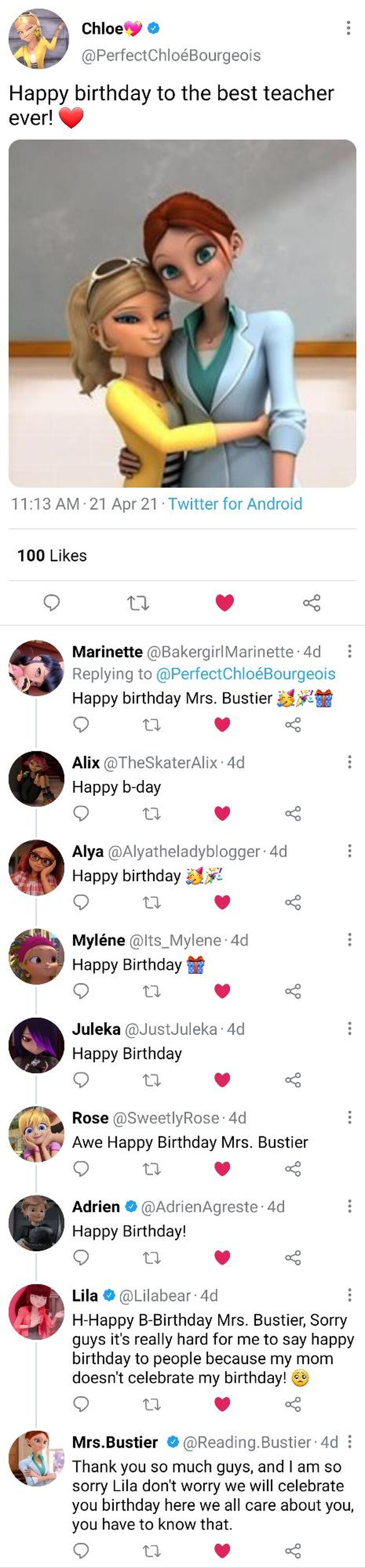365x1568 pixels.
Task: Tap the heart under Marinette's reply
Action: (x=222, y=724)
